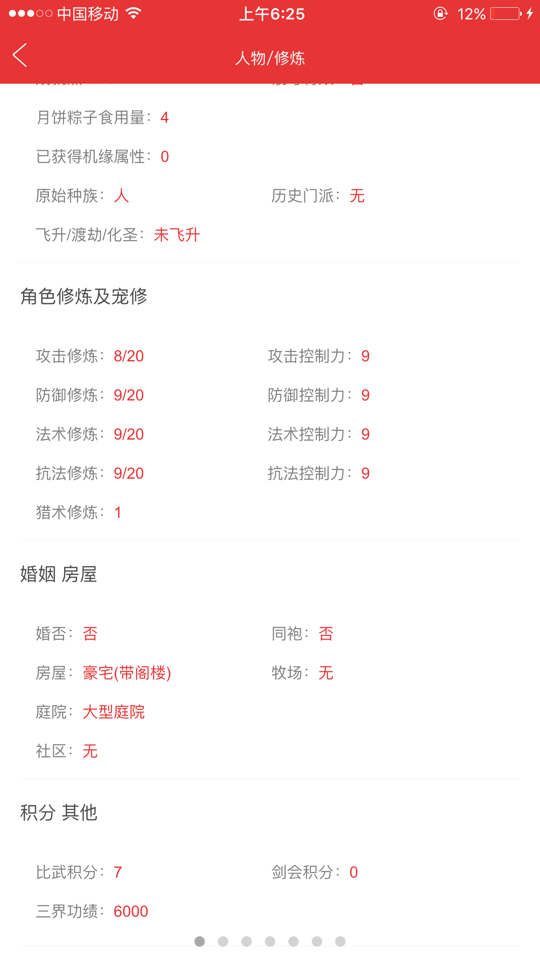The height and width of the screenshot is (960, 540).
Task: Go back using the top-left arrow
Action: point(20,56)
